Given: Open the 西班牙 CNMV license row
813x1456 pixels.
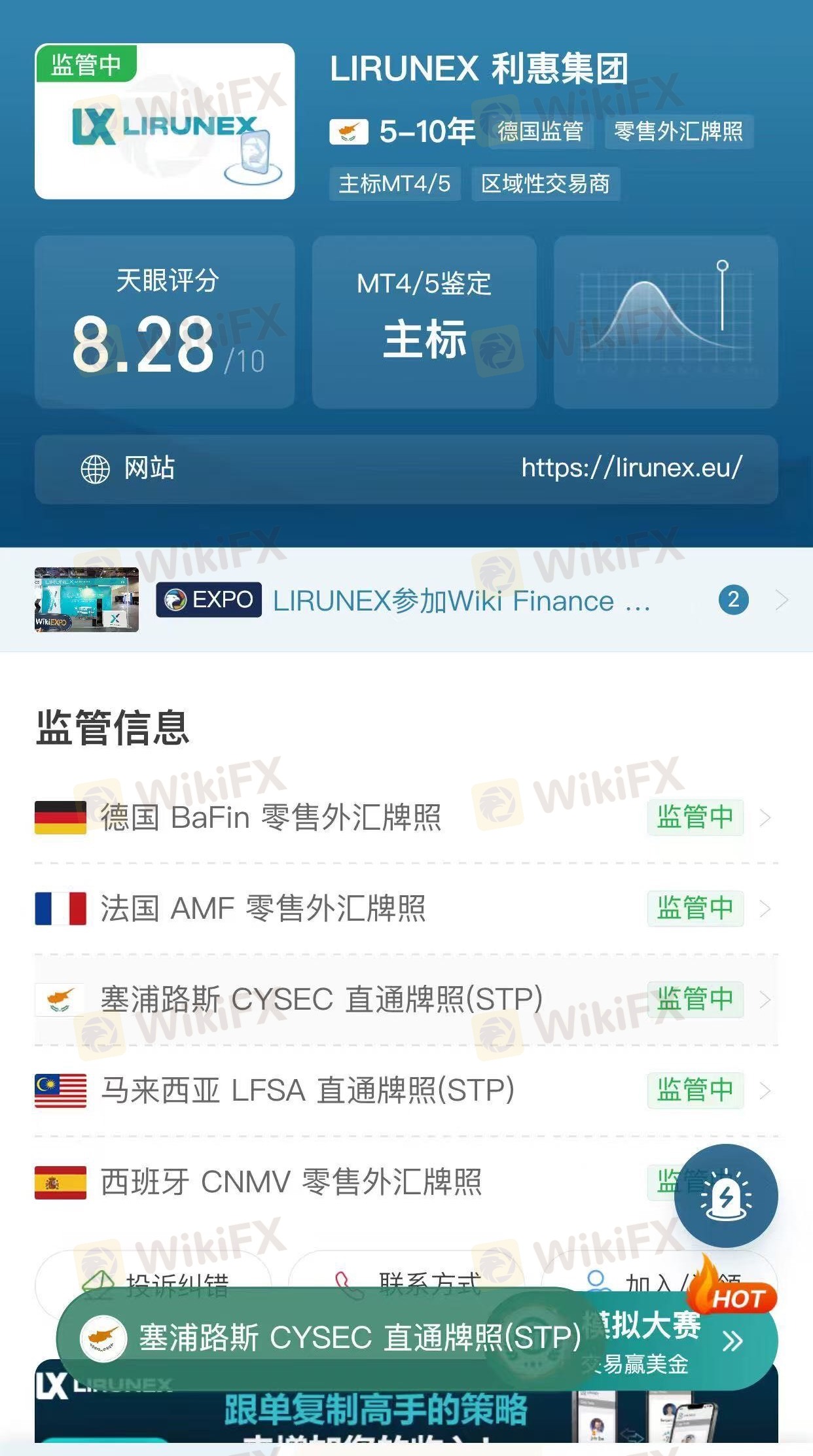Looking at the screenshot, I should [x=353, y=1182].
